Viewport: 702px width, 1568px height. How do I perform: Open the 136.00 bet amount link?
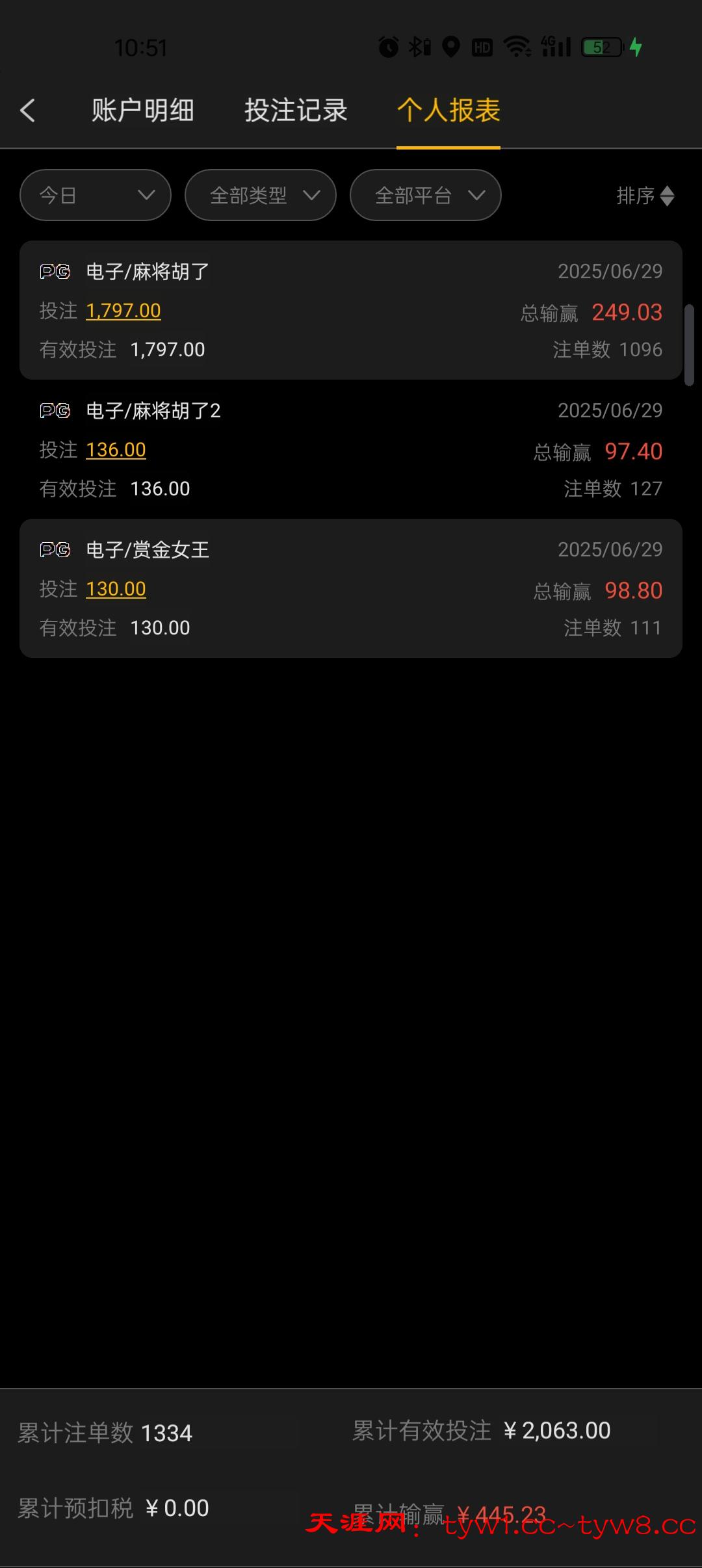coord(116,450)
